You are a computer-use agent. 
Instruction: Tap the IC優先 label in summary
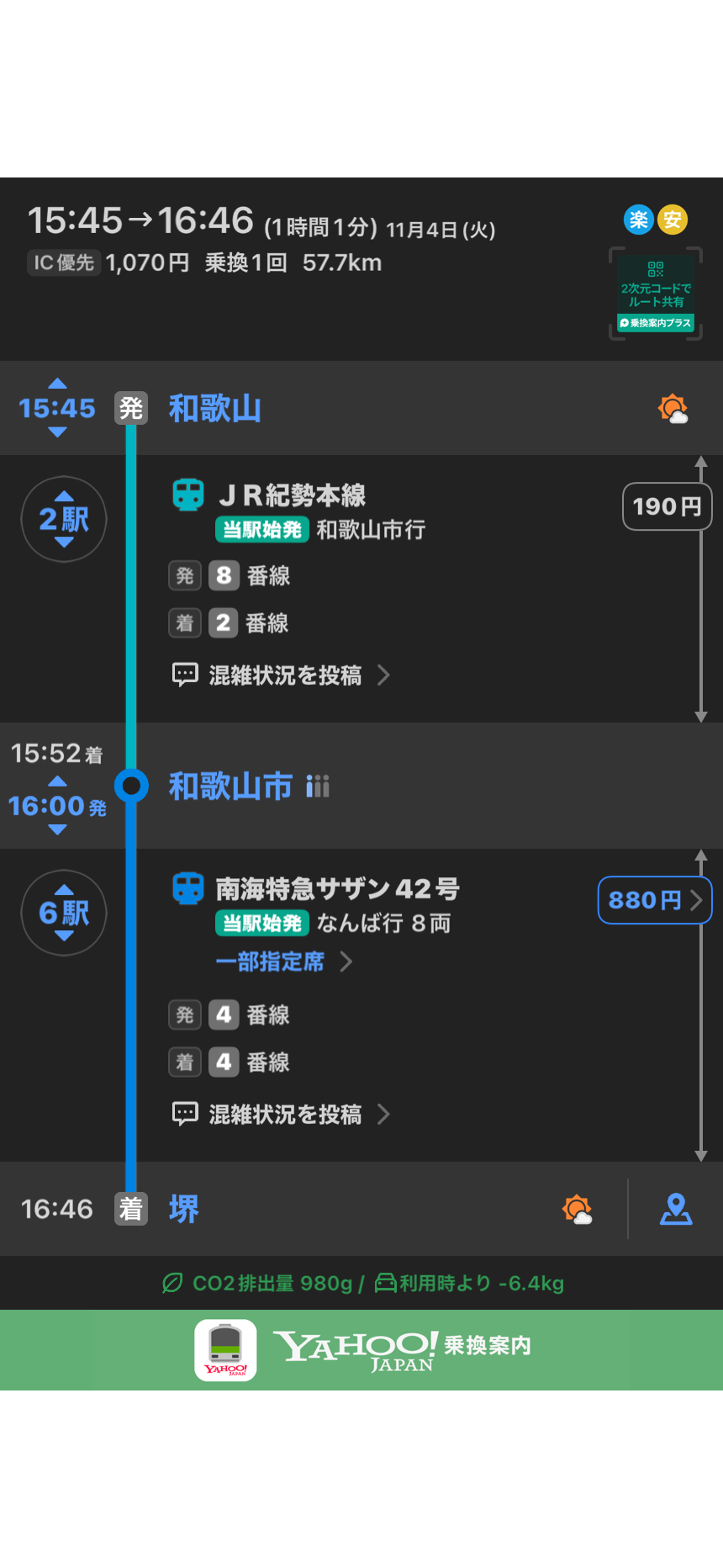pos(62,262)
